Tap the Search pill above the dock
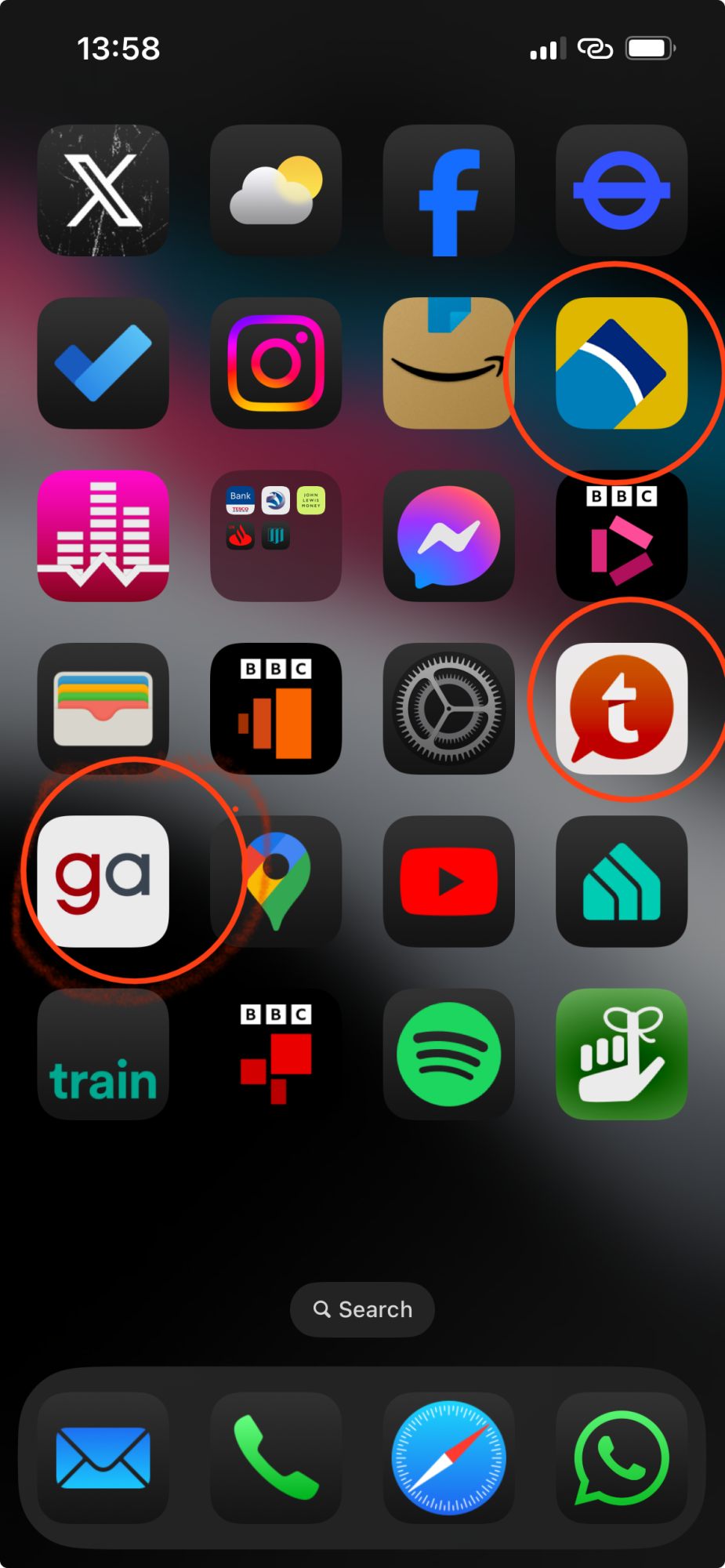The height and width of the screenshot is (1568, 725). coord(362,1309)
